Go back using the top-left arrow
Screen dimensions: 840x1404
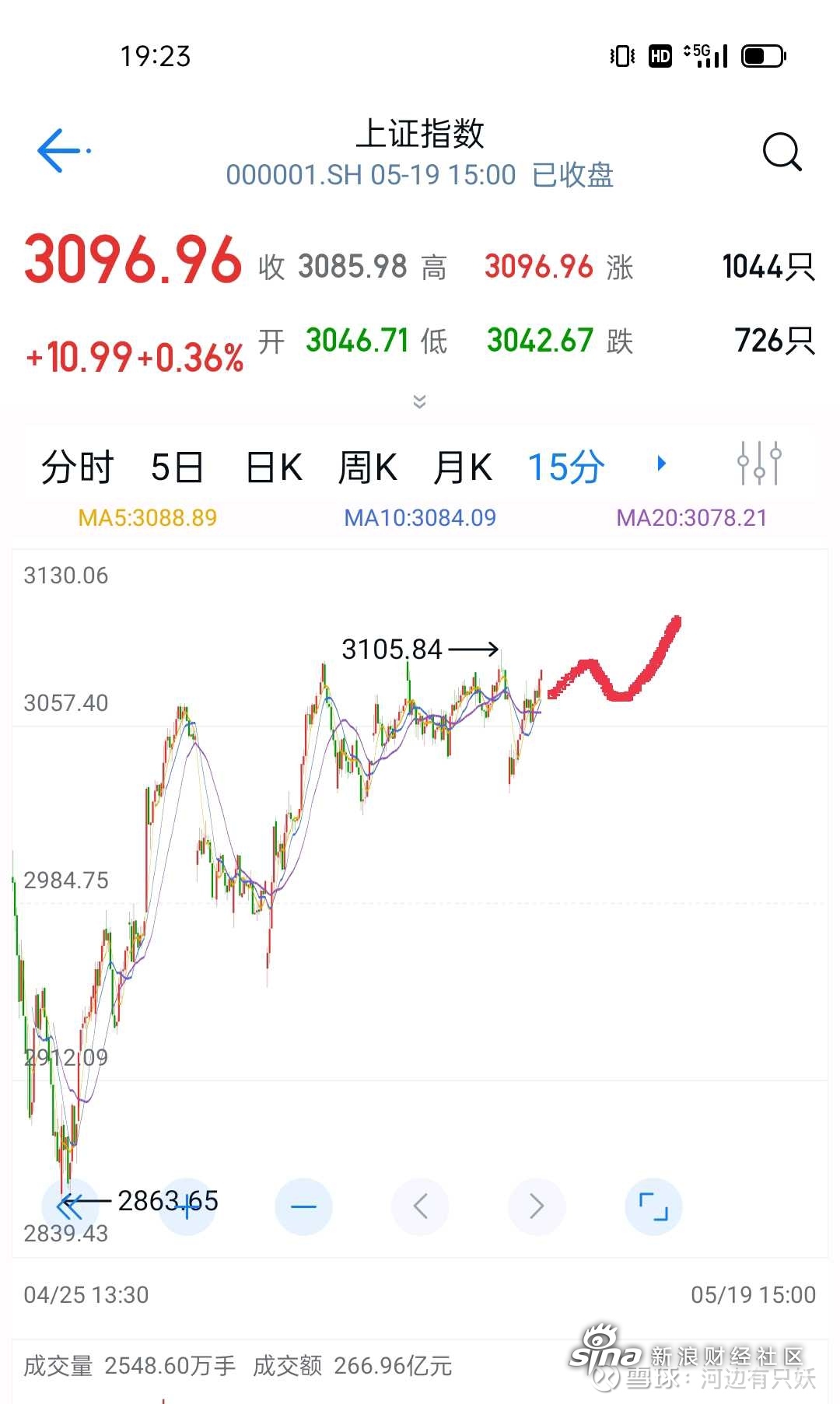tap(61, 150)
